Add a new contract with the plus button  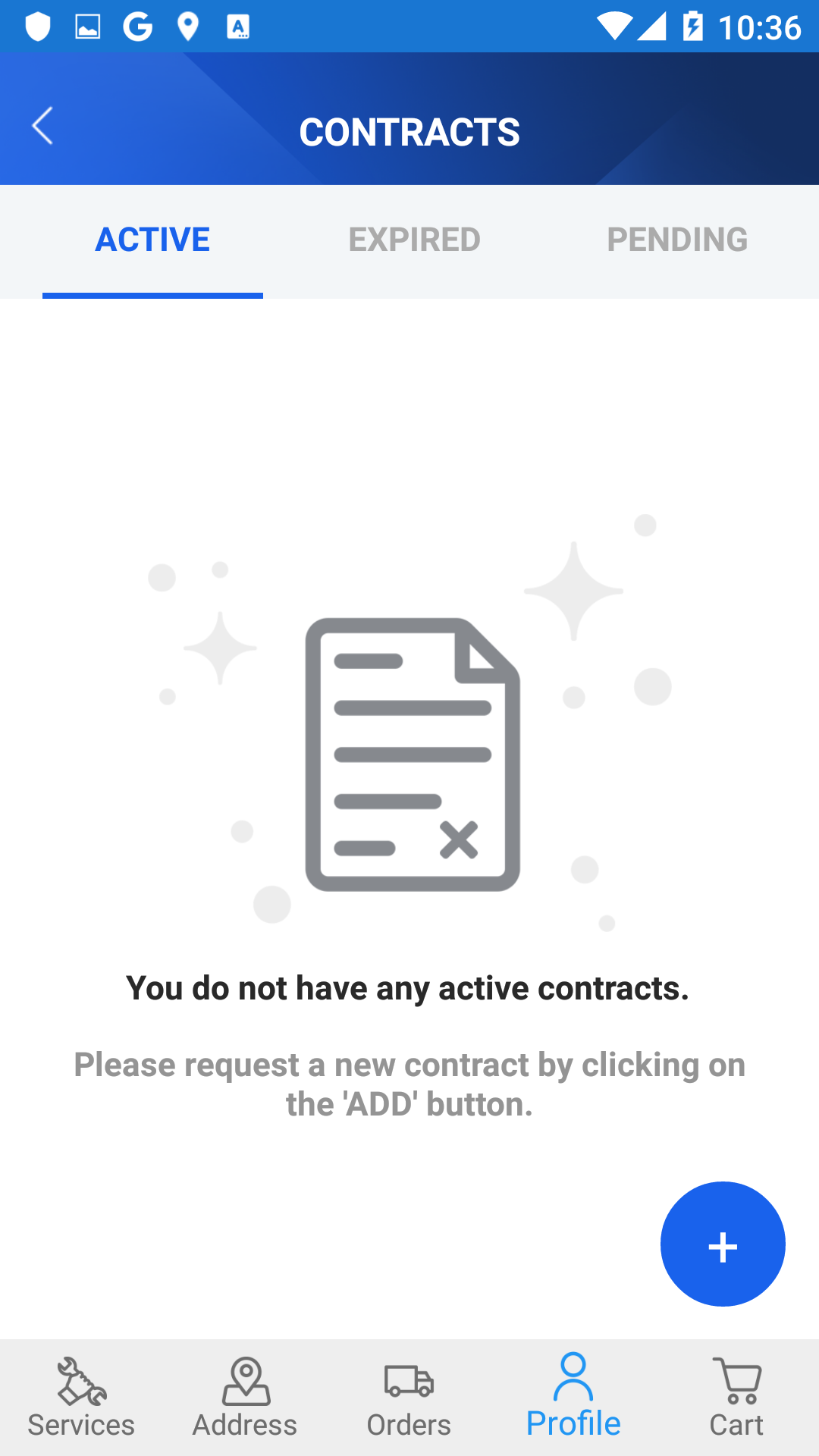click(723, 1244)
